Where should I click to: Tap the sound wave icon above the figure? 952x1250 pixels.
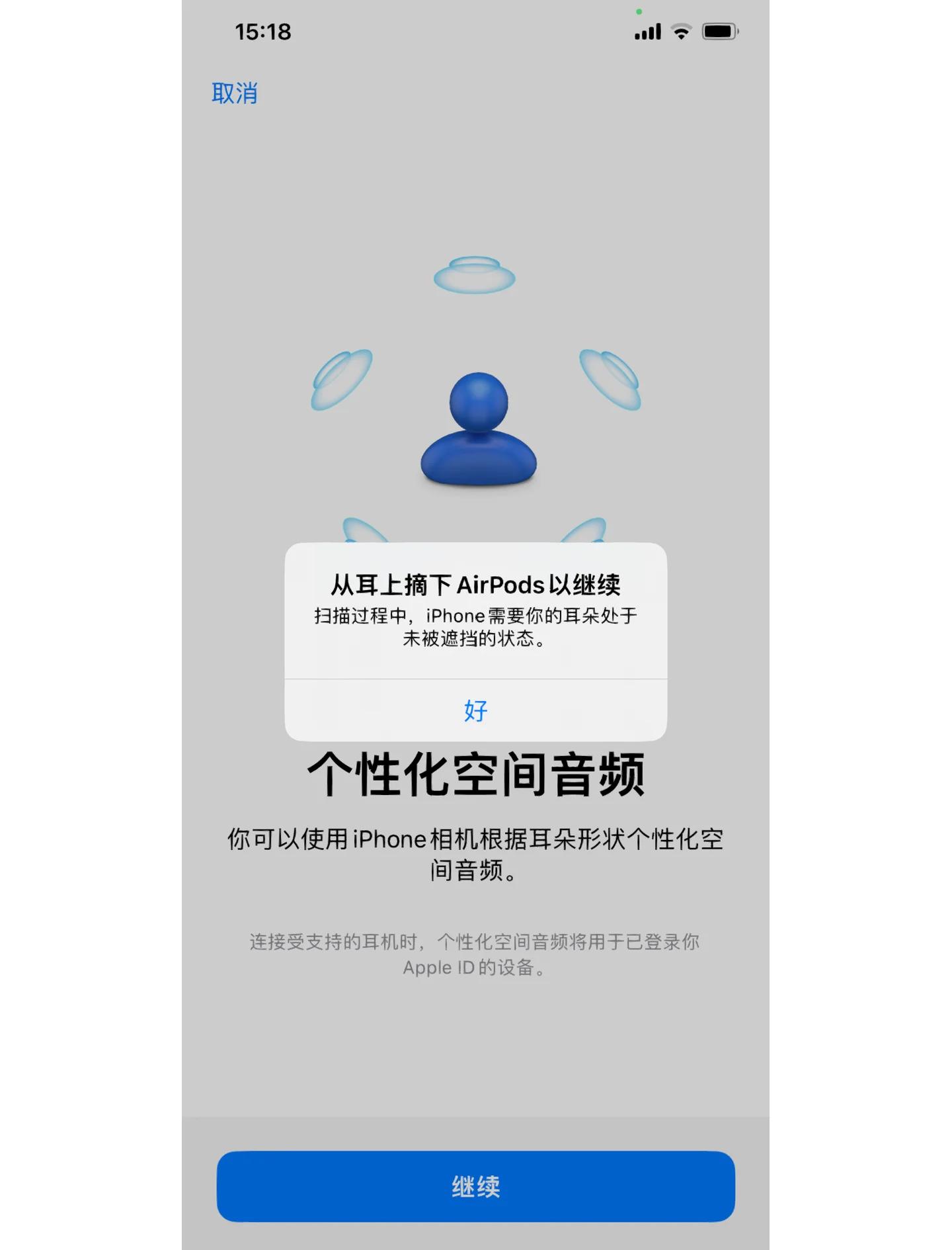click(475, 272)
